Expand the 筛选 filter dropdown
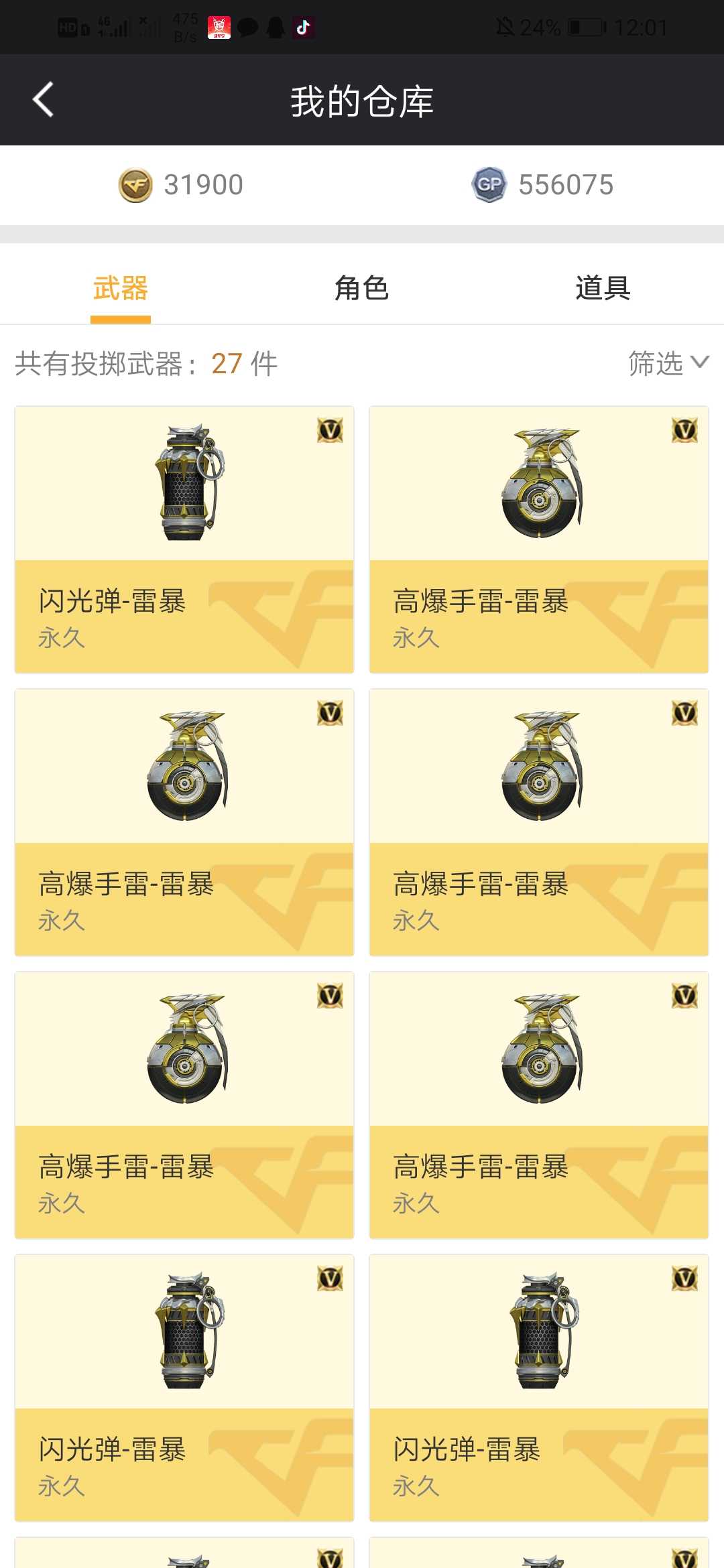 [668, 364]
